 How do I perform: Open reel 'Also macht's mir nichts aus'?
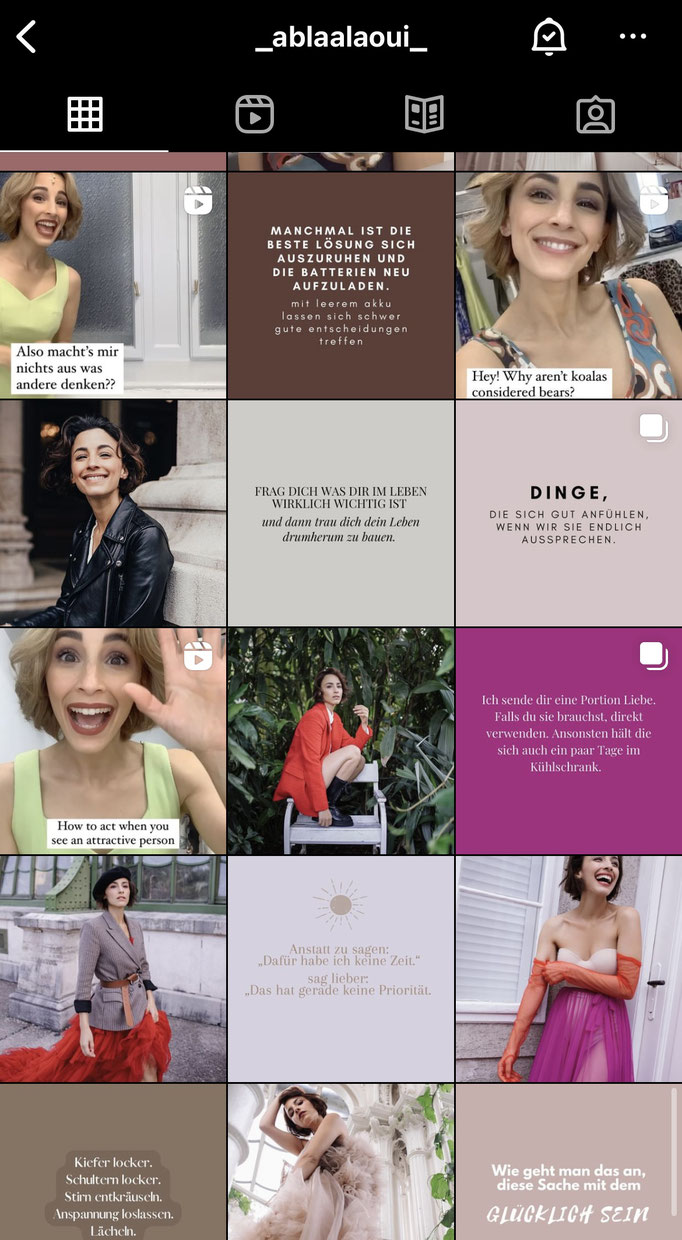[x=112, y=285]
